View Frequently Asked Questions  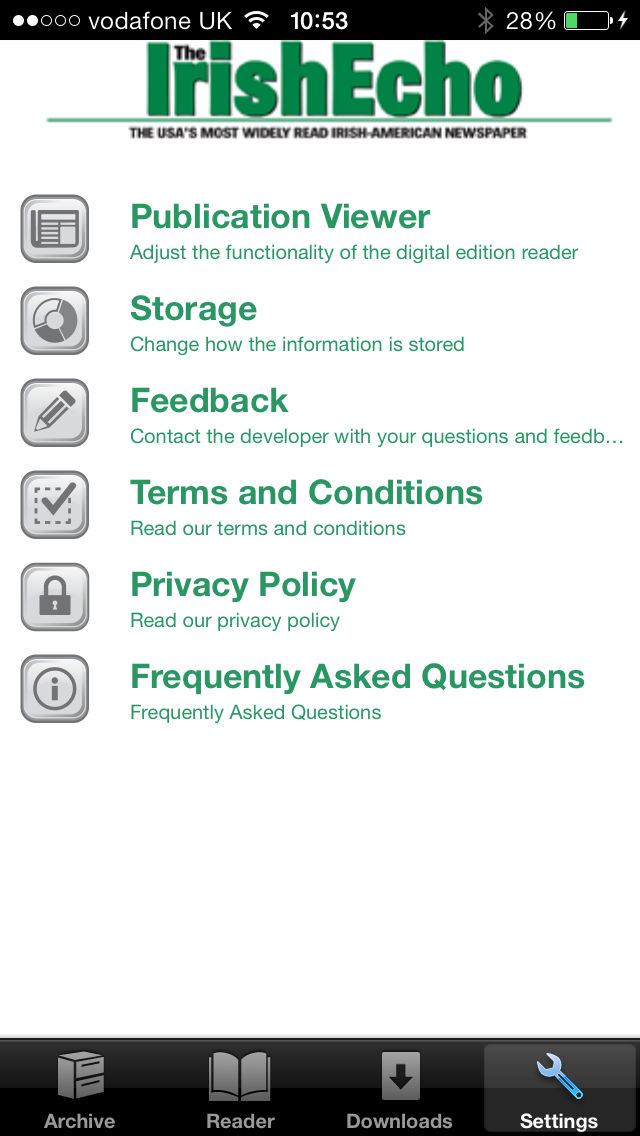320,689
